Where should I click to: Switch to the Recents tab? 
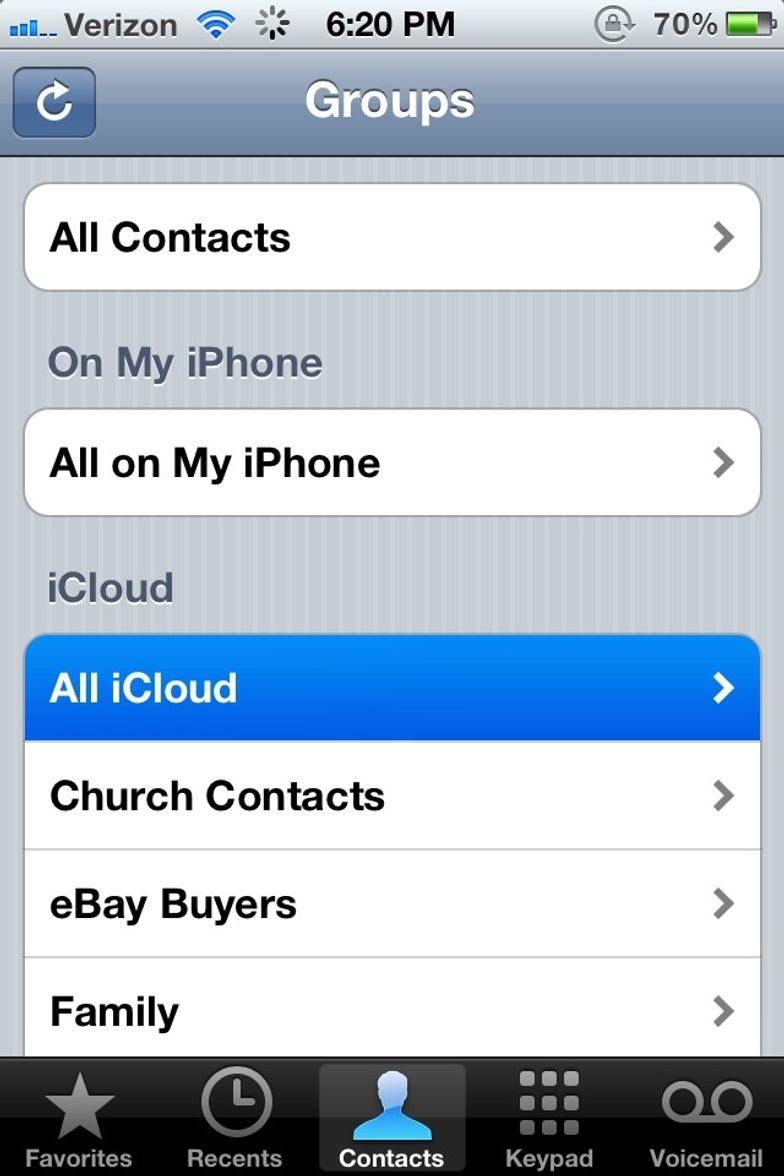click(x=235, y=1118)
